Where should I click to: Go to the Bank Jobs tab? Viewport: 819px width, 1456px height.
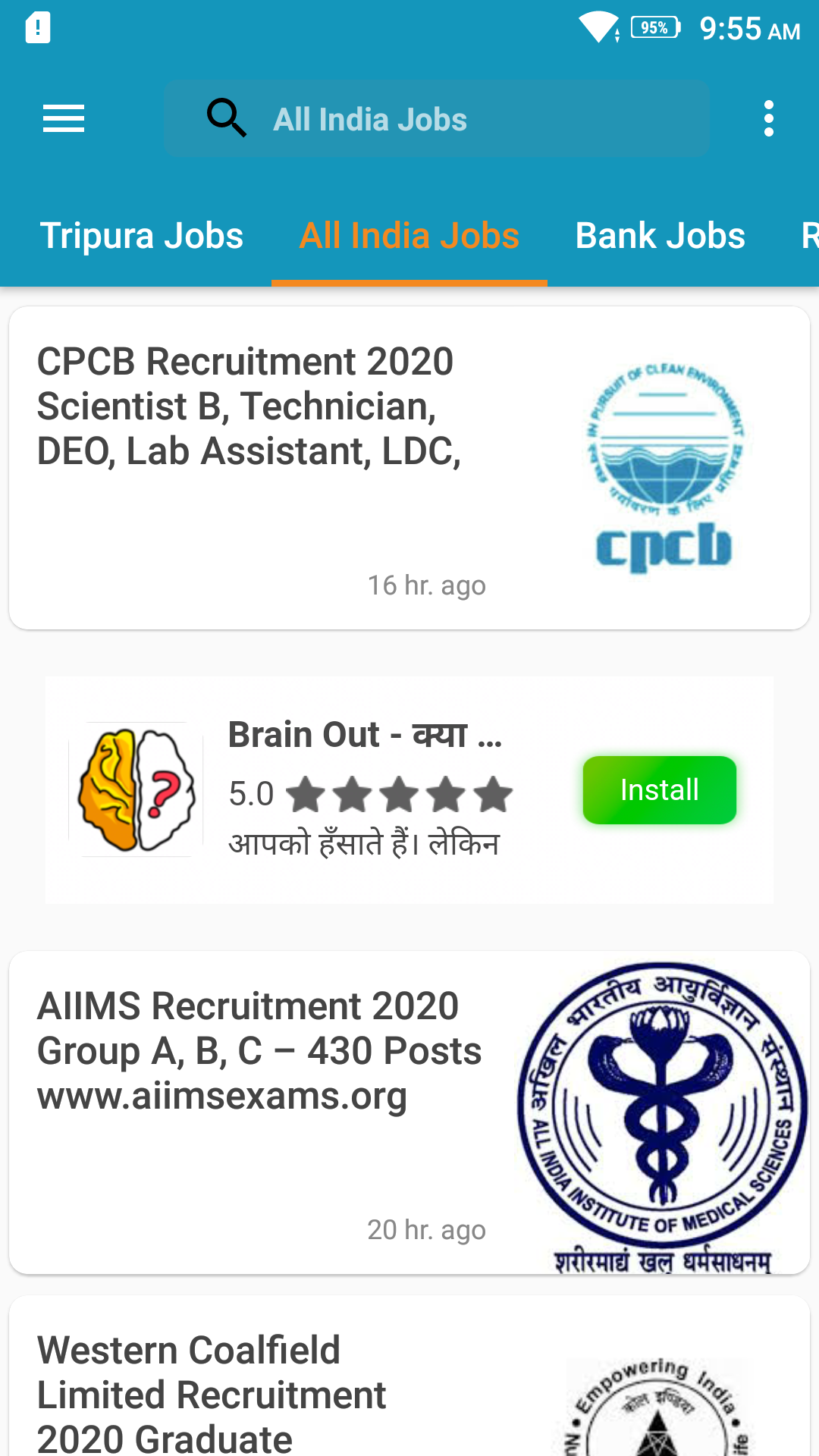(660, 236)
